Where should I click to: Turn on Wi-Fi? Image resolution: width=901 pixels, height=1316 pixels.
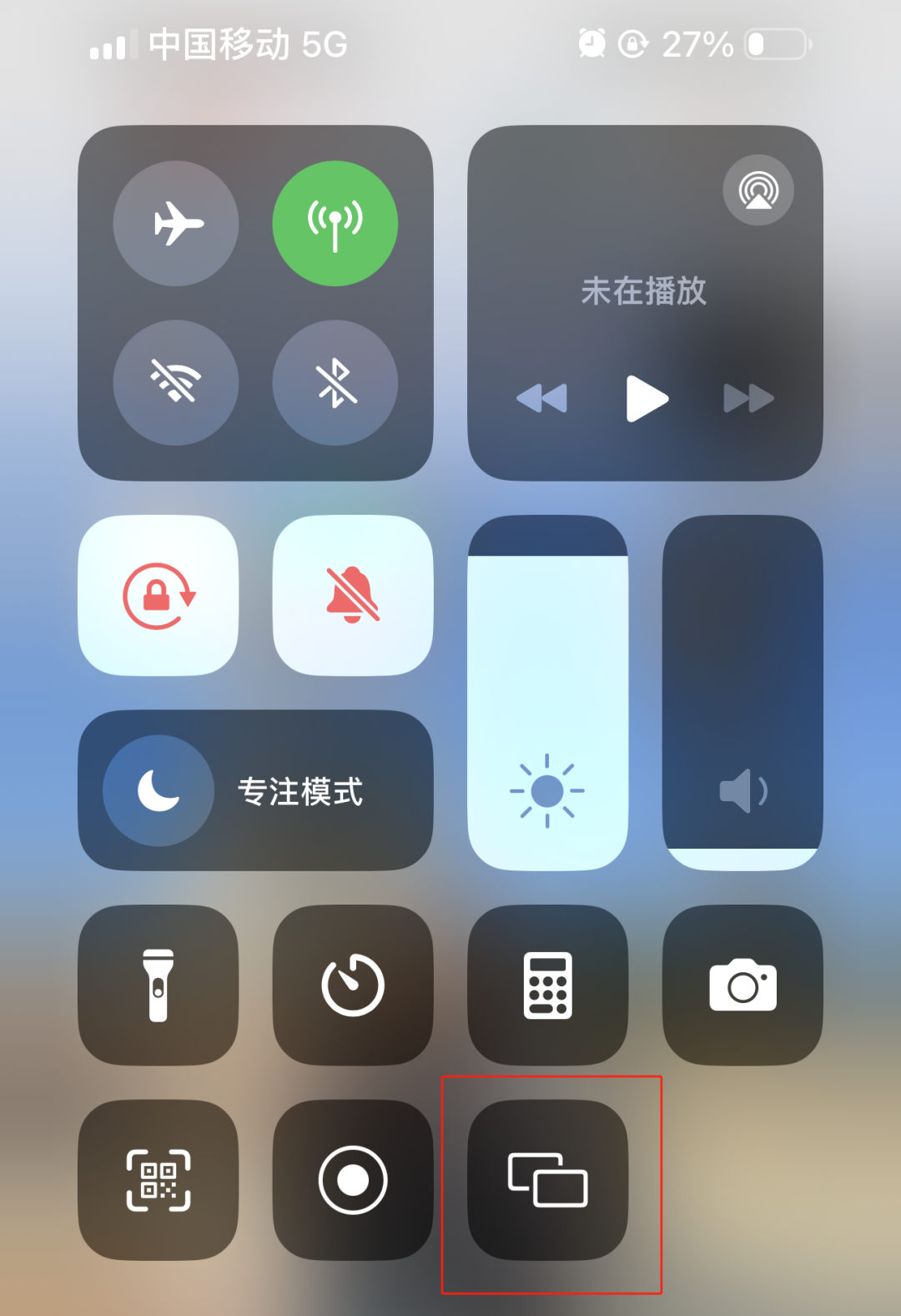pyautogui.click(x=176, y=382)
